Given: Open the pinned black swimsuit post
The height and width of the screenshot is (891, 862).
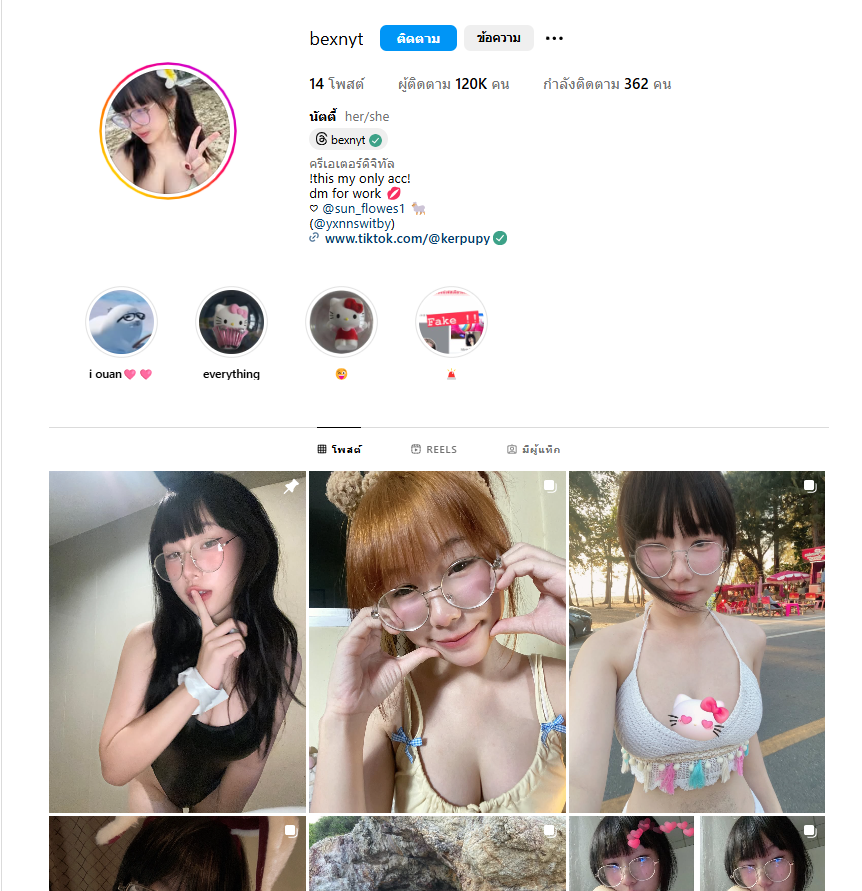Looking at the screenshot, I should [x=177, y=641].
